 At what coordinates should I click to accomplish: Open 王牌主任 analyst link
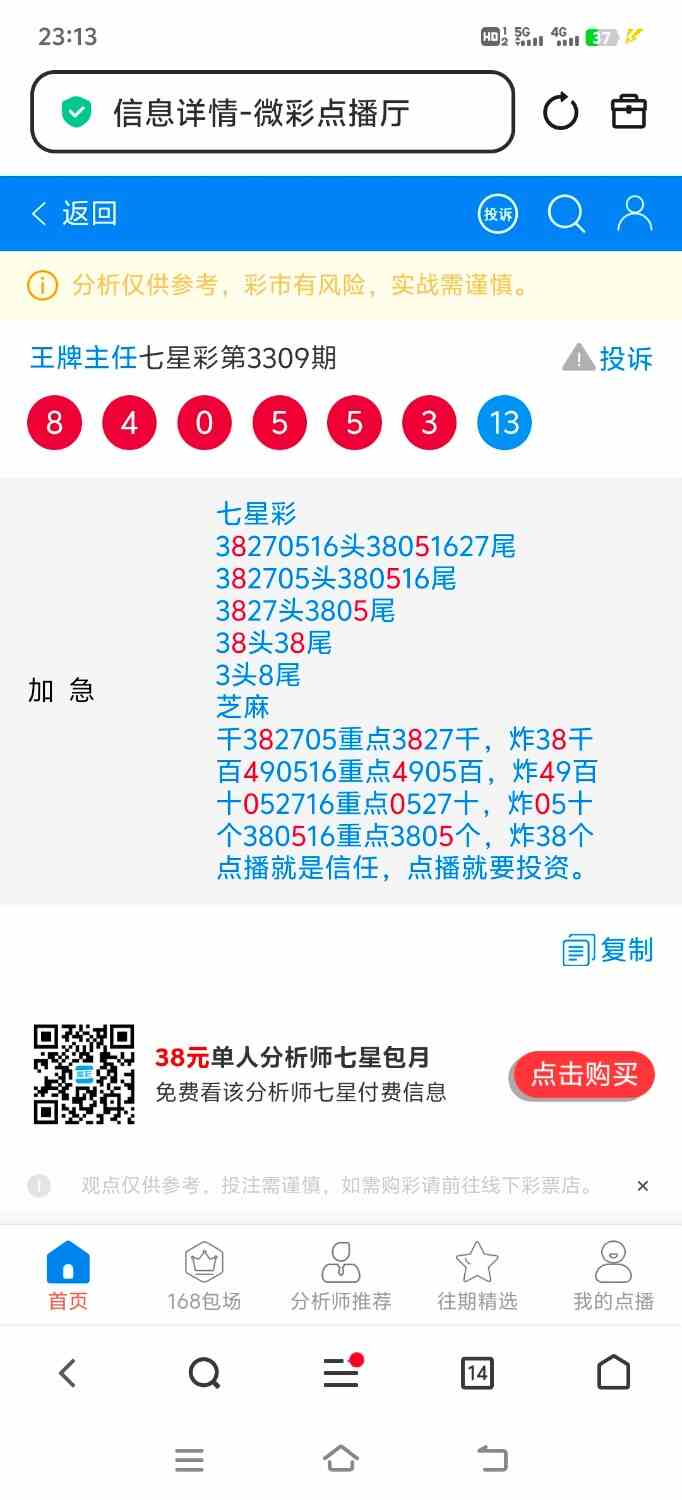pyautogui.click(x=83, y=358)
